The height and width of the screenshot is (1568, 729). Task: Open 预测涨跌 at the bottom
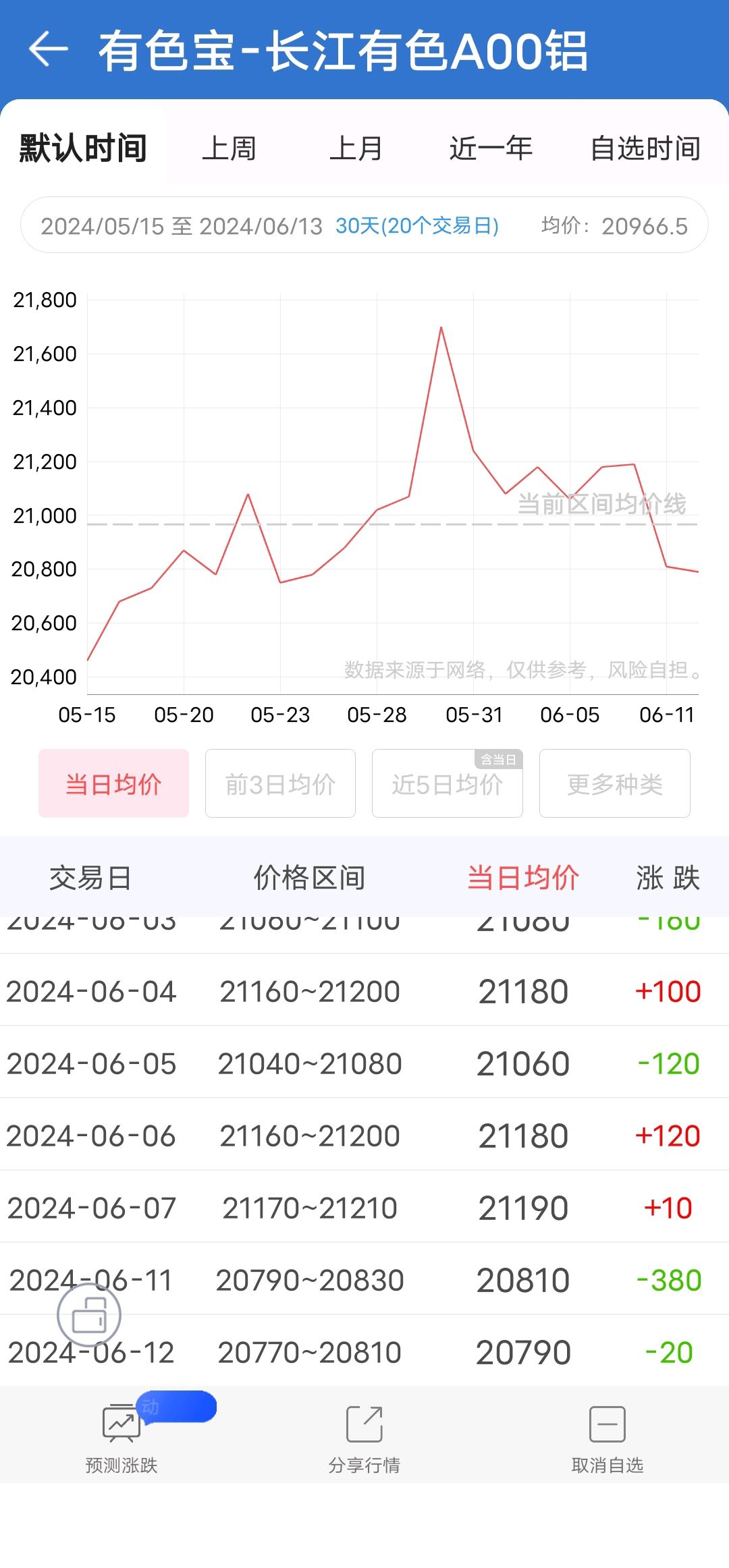(122, 1437)
